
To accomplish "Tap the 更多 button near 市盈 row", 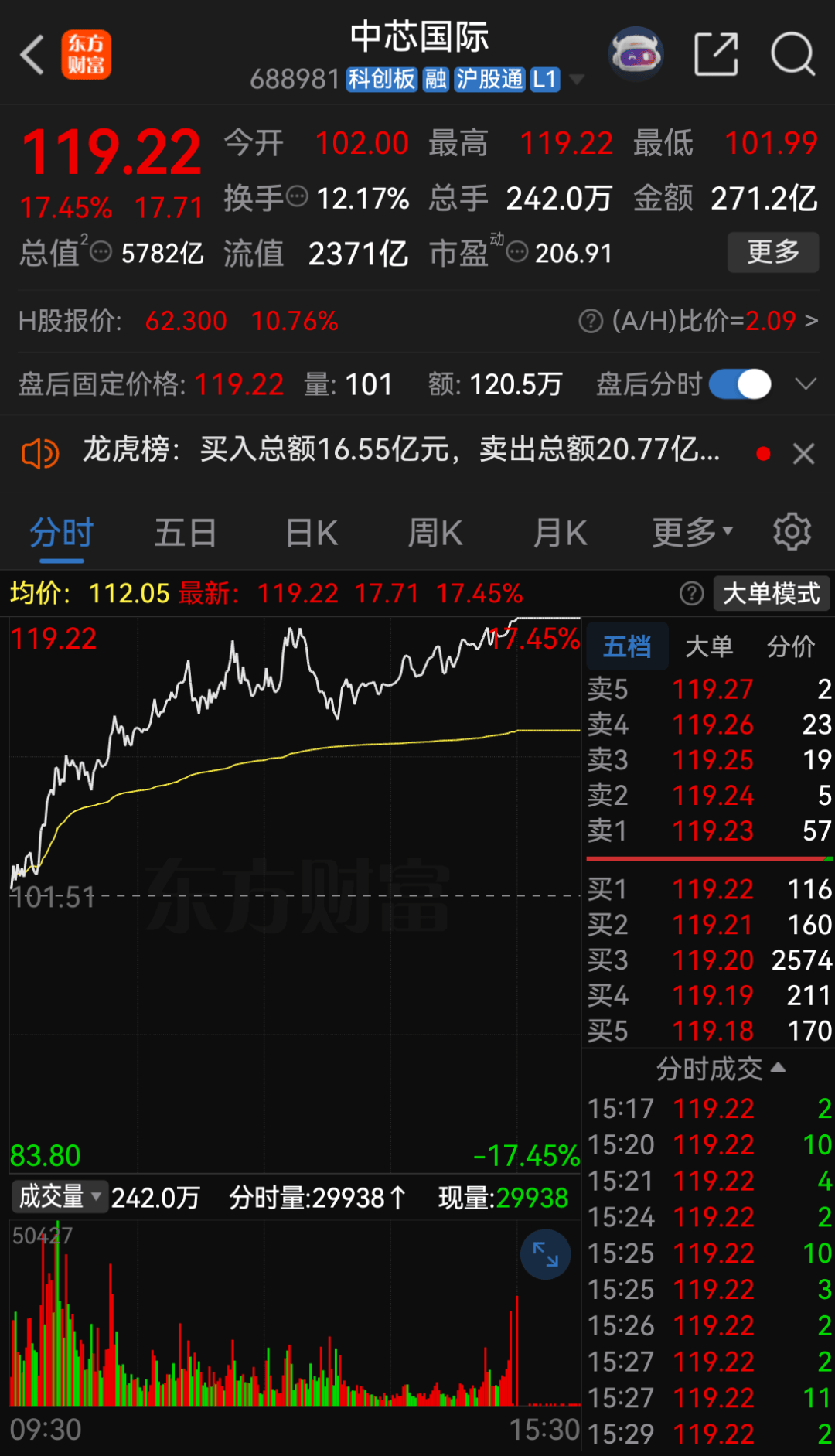I will click(x=772, y=252).
